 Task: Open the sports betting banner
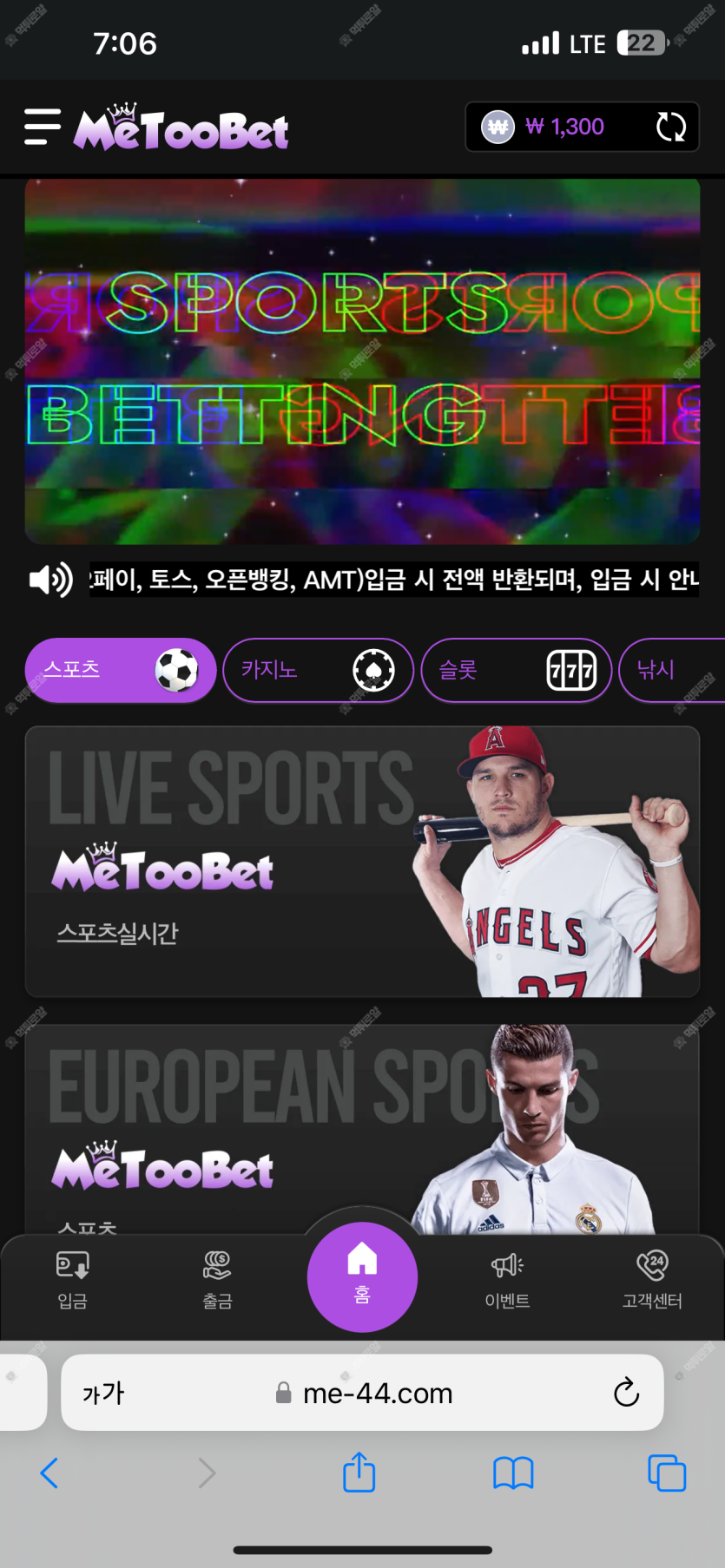tap(362, 362)
